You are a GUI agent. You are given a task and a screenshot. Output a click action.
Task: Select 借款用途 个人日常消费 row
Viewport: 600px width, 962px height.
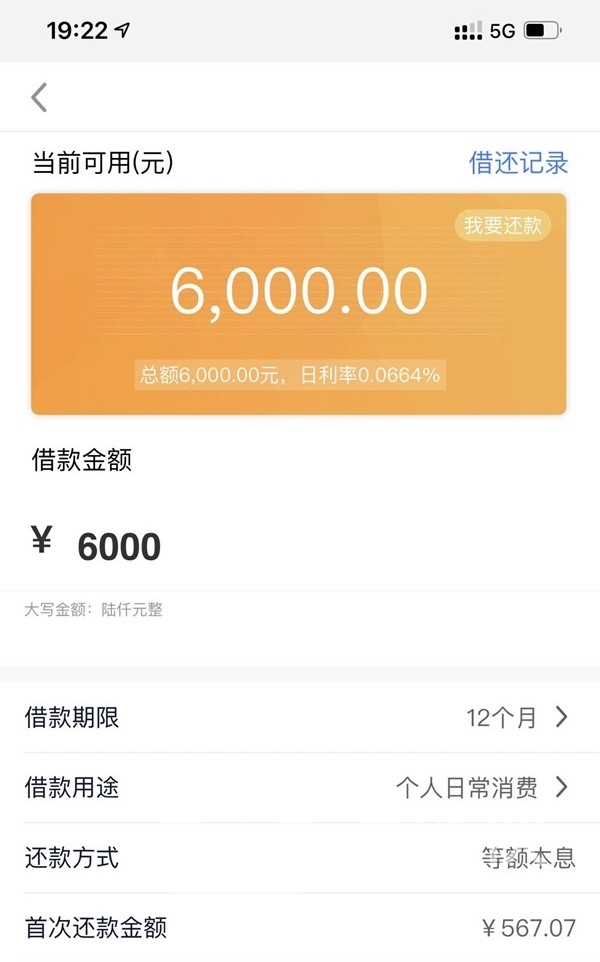tap(300, 787)
